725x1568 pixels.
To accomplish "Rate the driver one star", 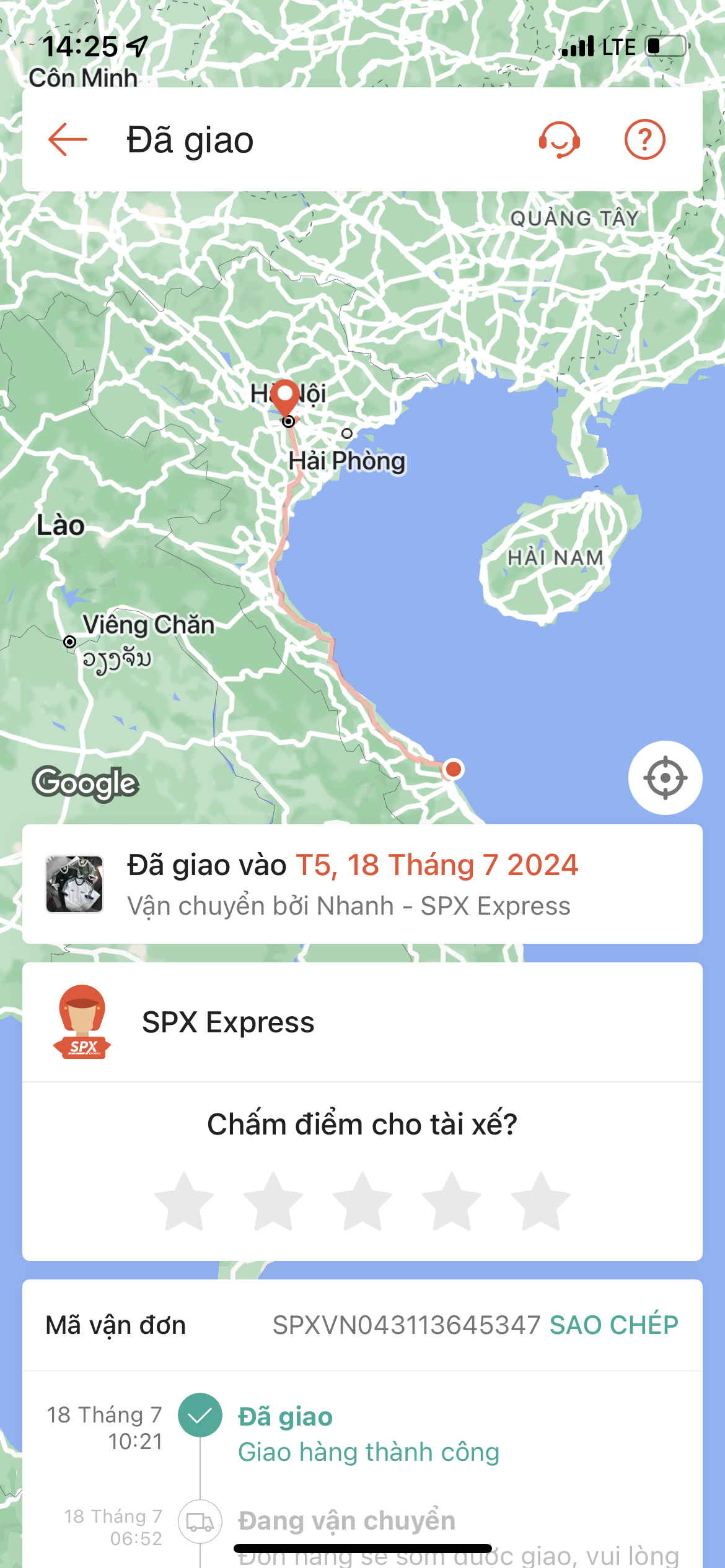I will tap(184, 1201).
